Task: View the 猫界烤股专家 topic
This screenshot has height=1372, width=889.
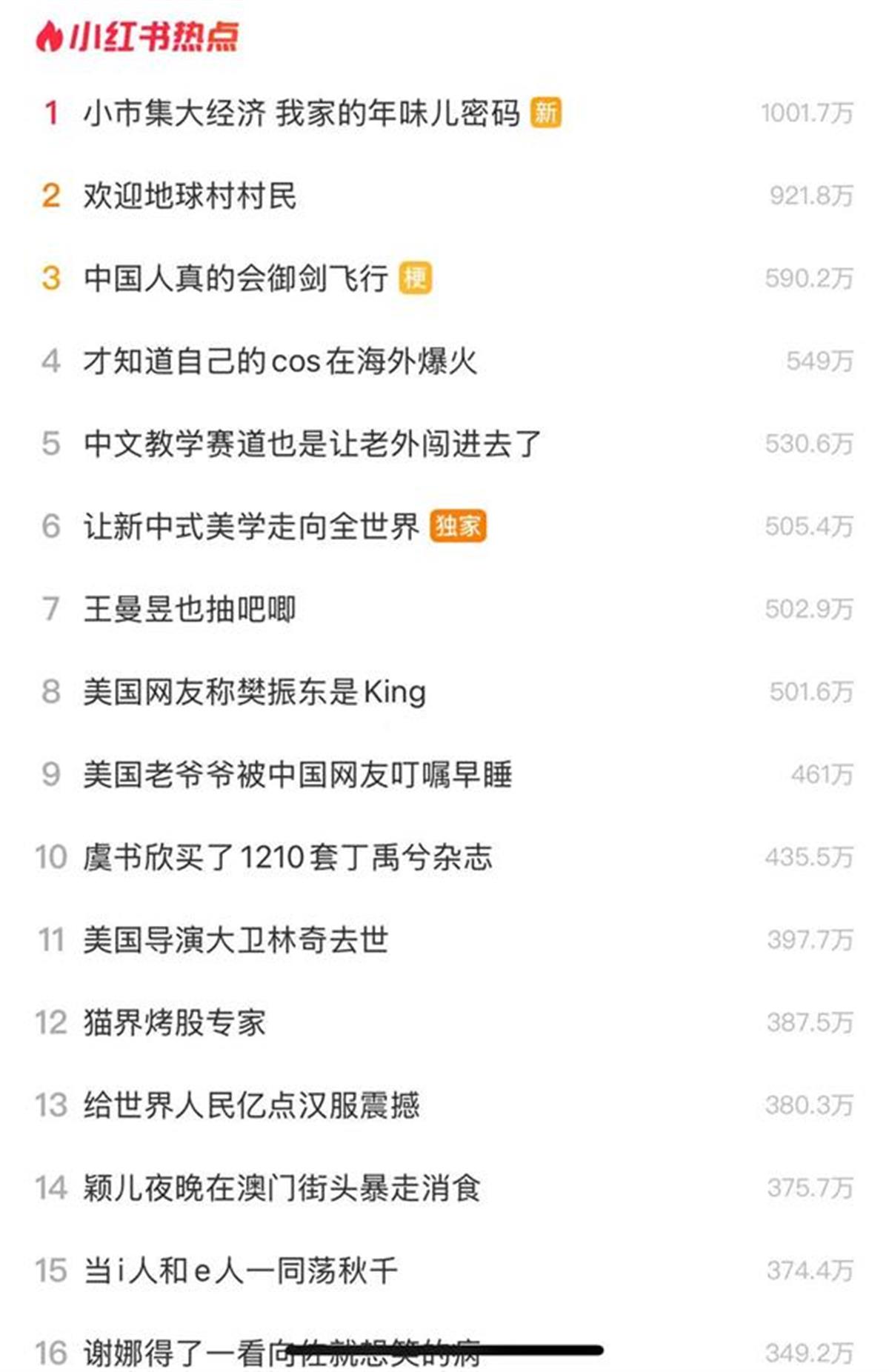Action: [174, 1023]
